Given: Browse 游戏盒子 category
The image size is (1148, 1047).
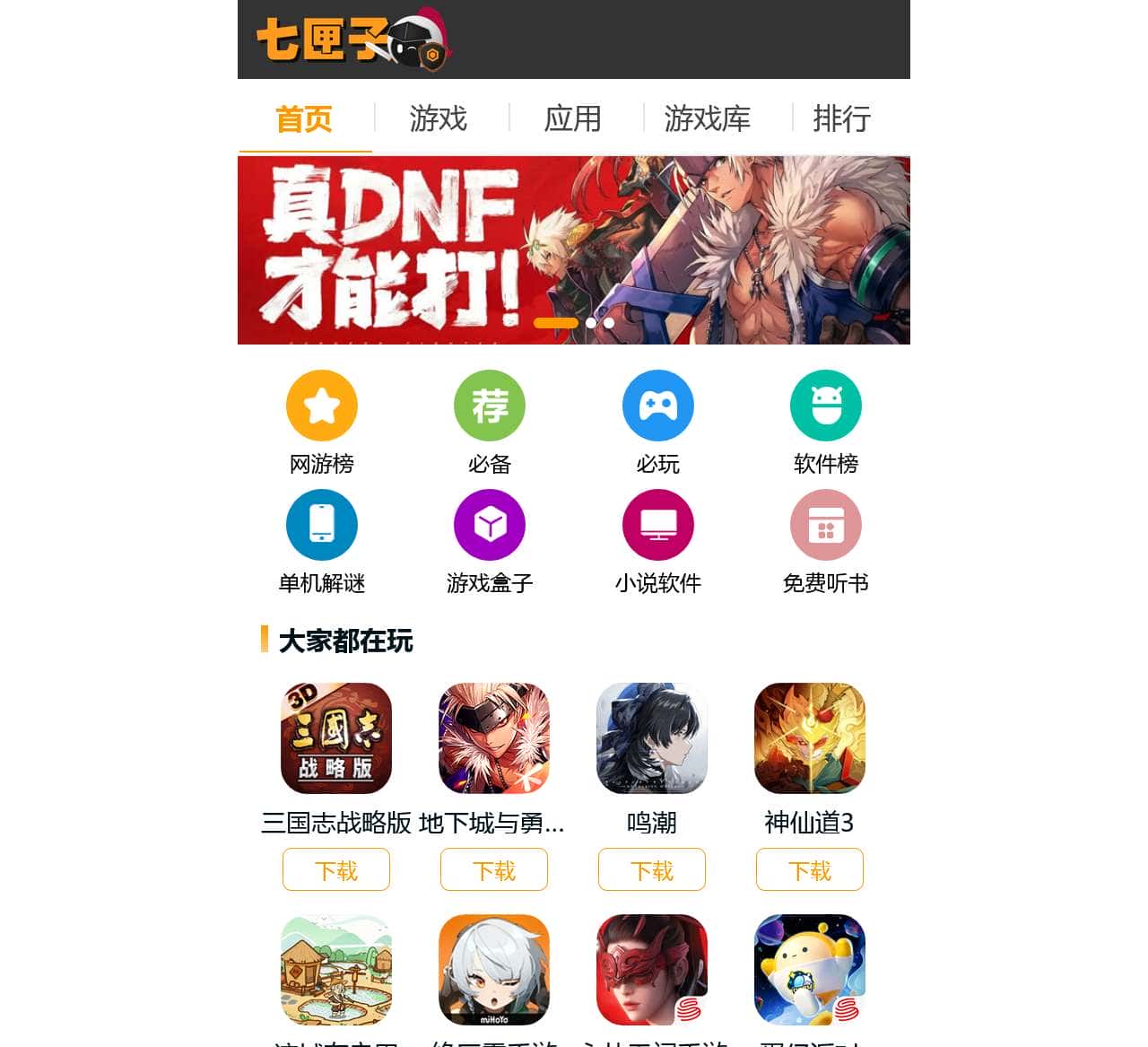Looking at the screenshot, I should [x=490, y=526].
